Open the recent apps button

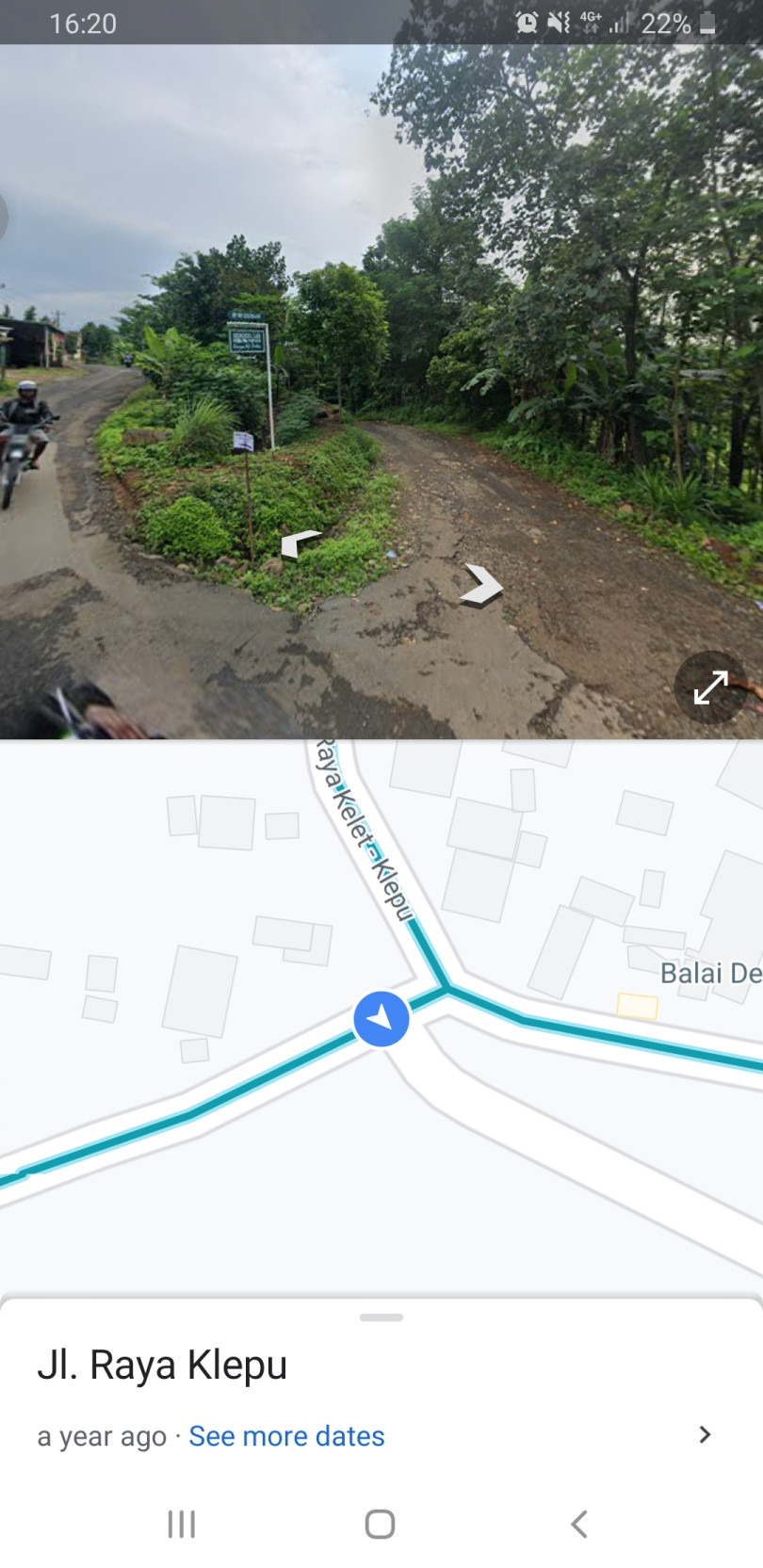coord(182,1524)
